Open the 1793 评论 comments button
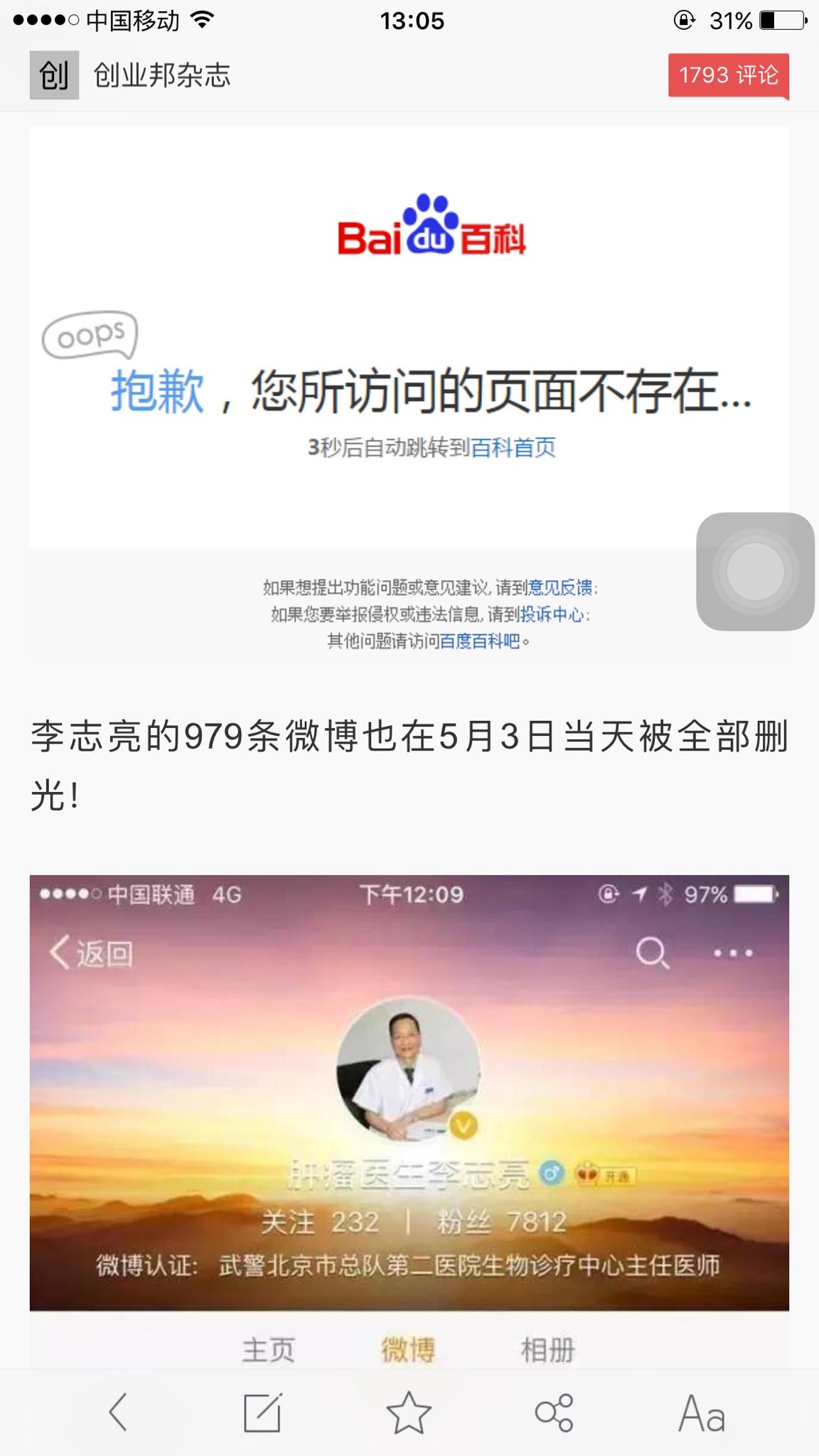This screenshot has height=1456, width=819. pos(729,75)
